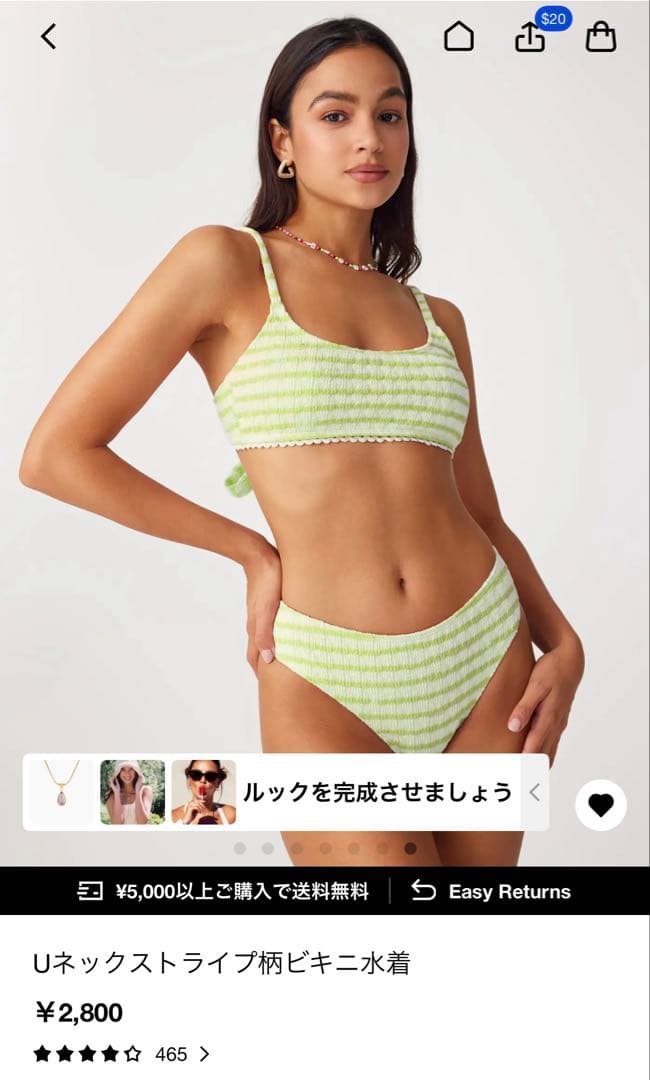View the hat outfit thumbnail
Screen dimensions: 650x1080
tap(132, 792)
